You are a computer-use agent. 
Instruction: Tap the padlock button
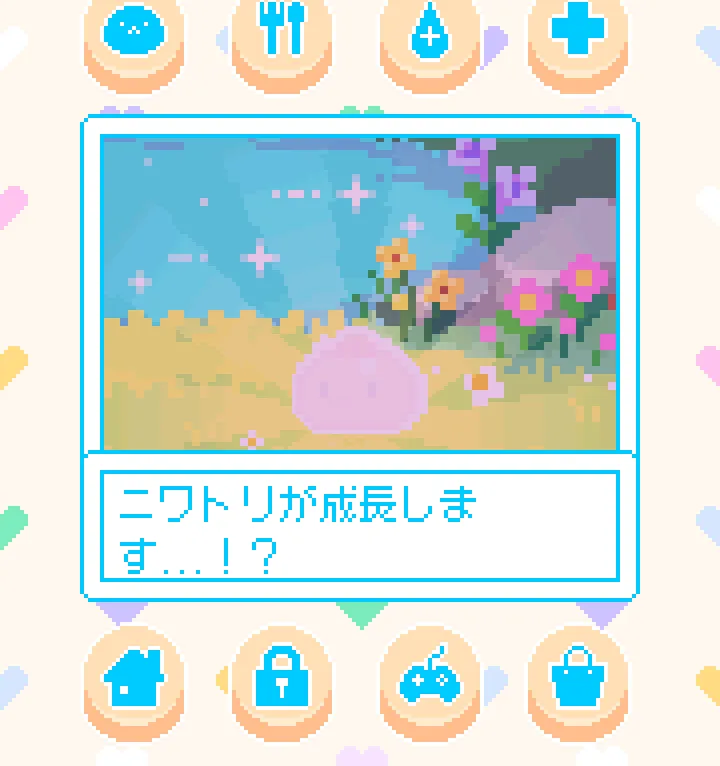click(x=281, y=677)
